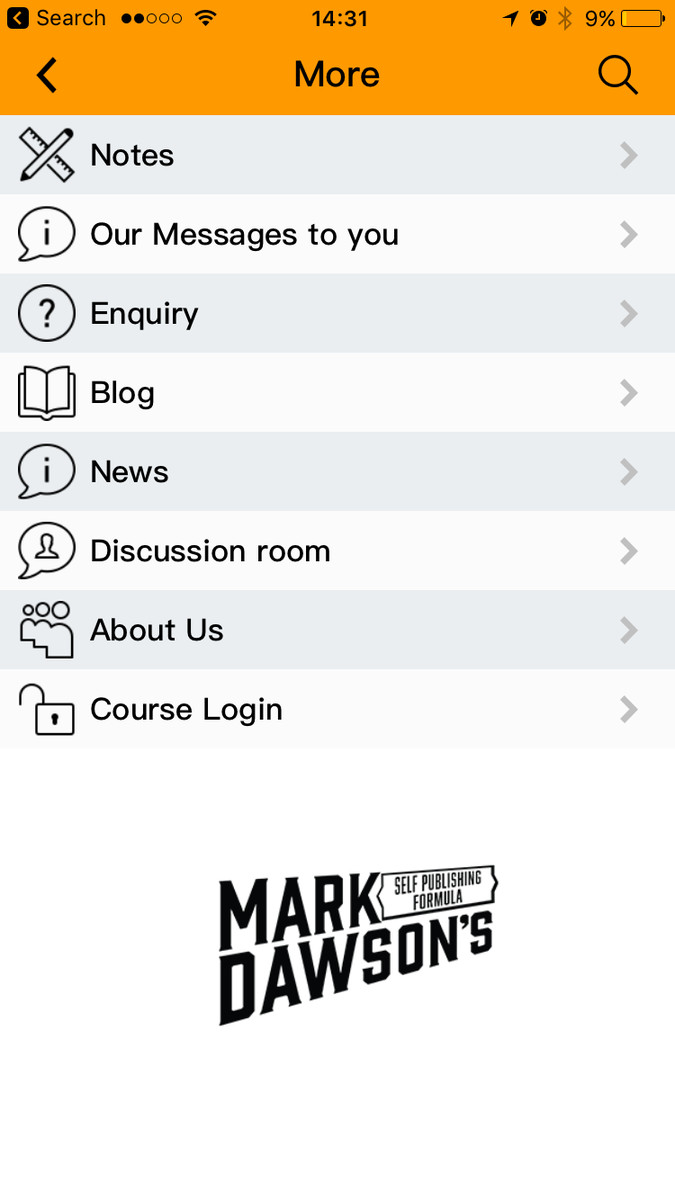Image resolution: width=675 pixels, height=1200 pixels.
Task: Open the search magnifier icon
Action: click(618, 75)
